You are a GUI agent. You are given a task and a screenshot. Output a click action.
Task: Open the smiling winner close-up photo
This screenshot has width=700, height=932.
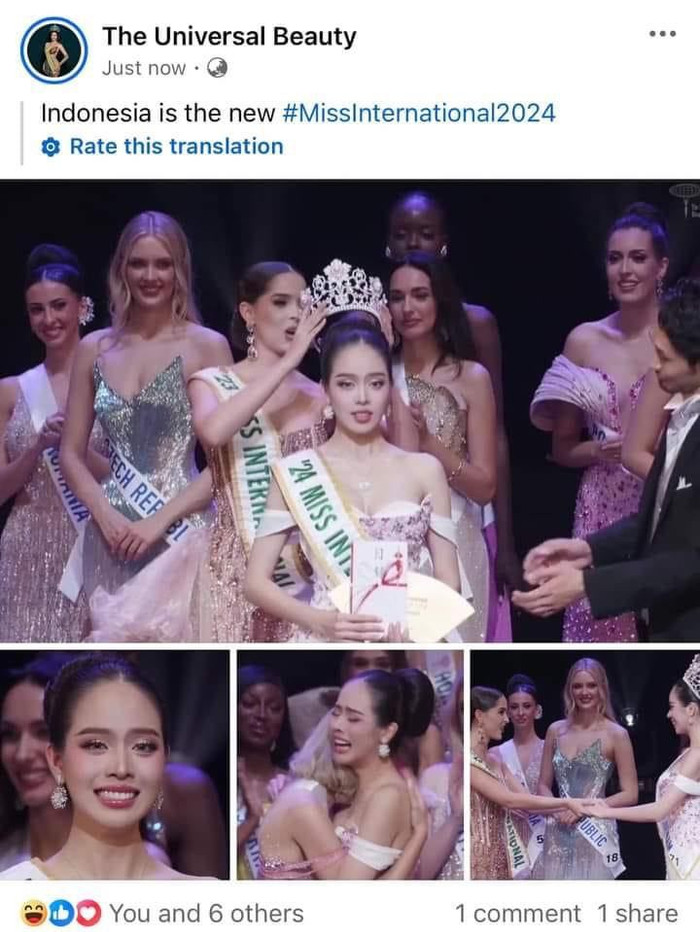pyautogui.click(x=114, y=765)
